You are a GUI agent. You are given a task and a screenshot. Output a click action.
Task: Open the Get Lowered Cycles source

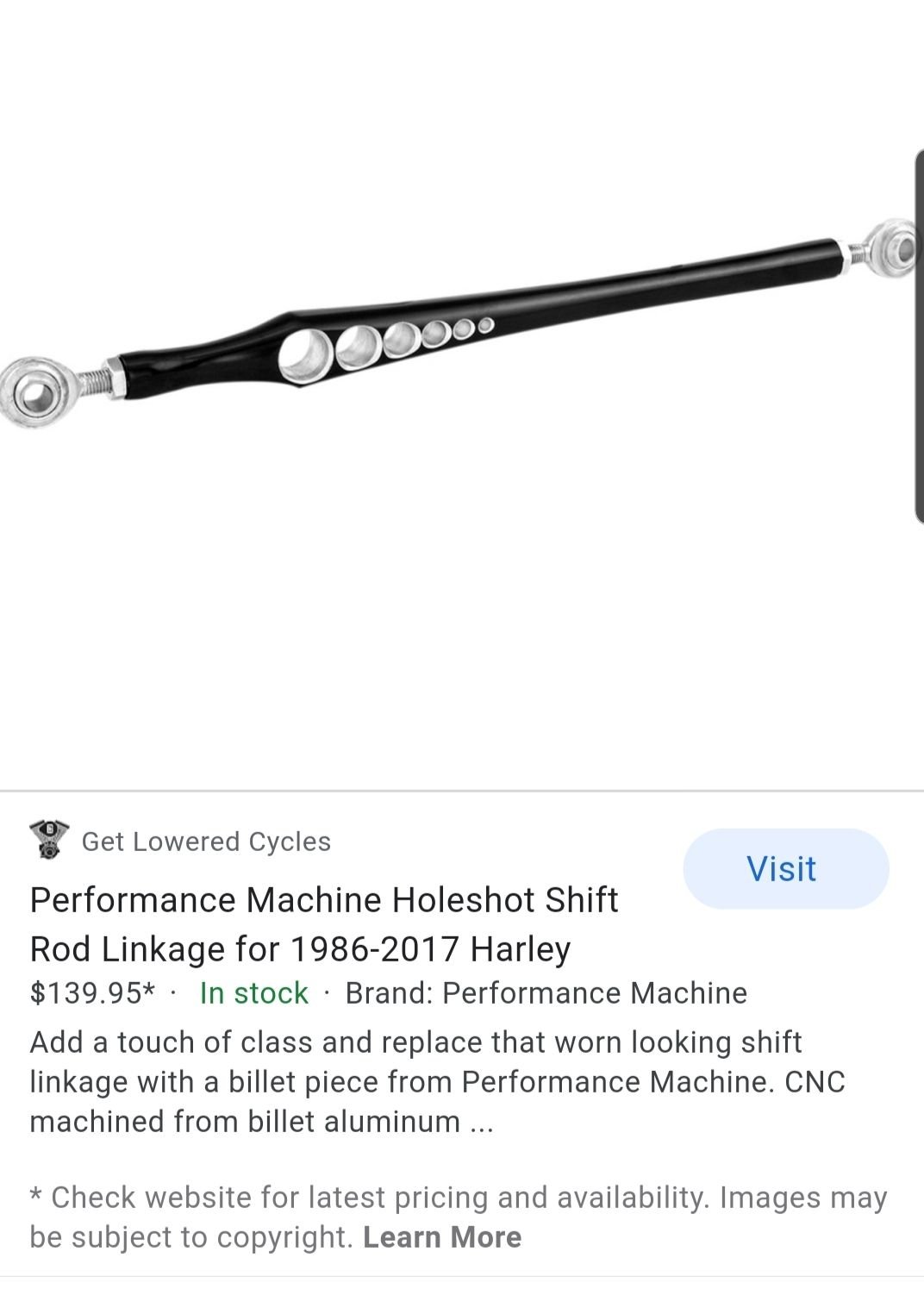tap(205, 842)
